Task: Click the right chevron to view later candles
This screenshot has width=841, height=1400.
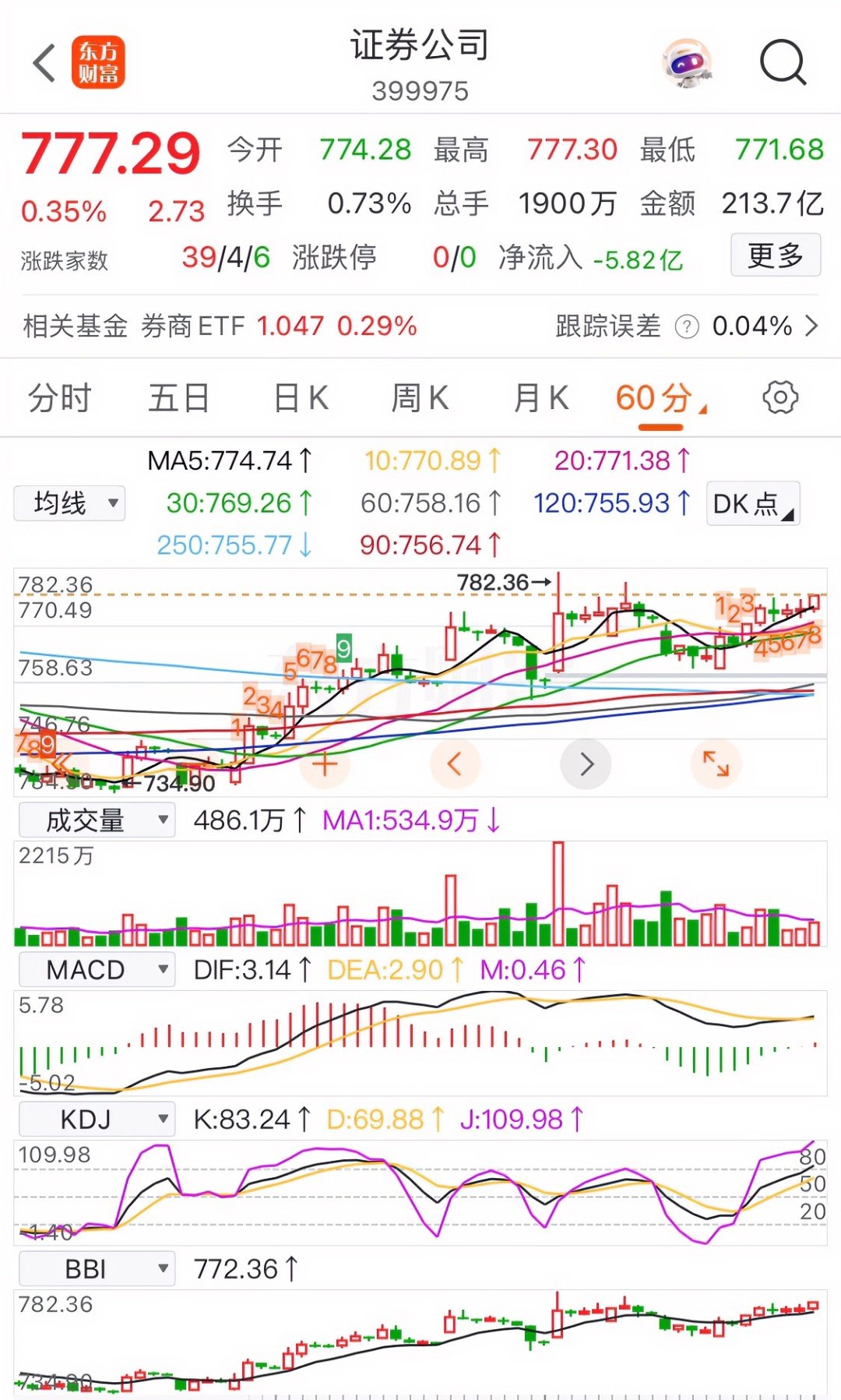Action: 586,764
